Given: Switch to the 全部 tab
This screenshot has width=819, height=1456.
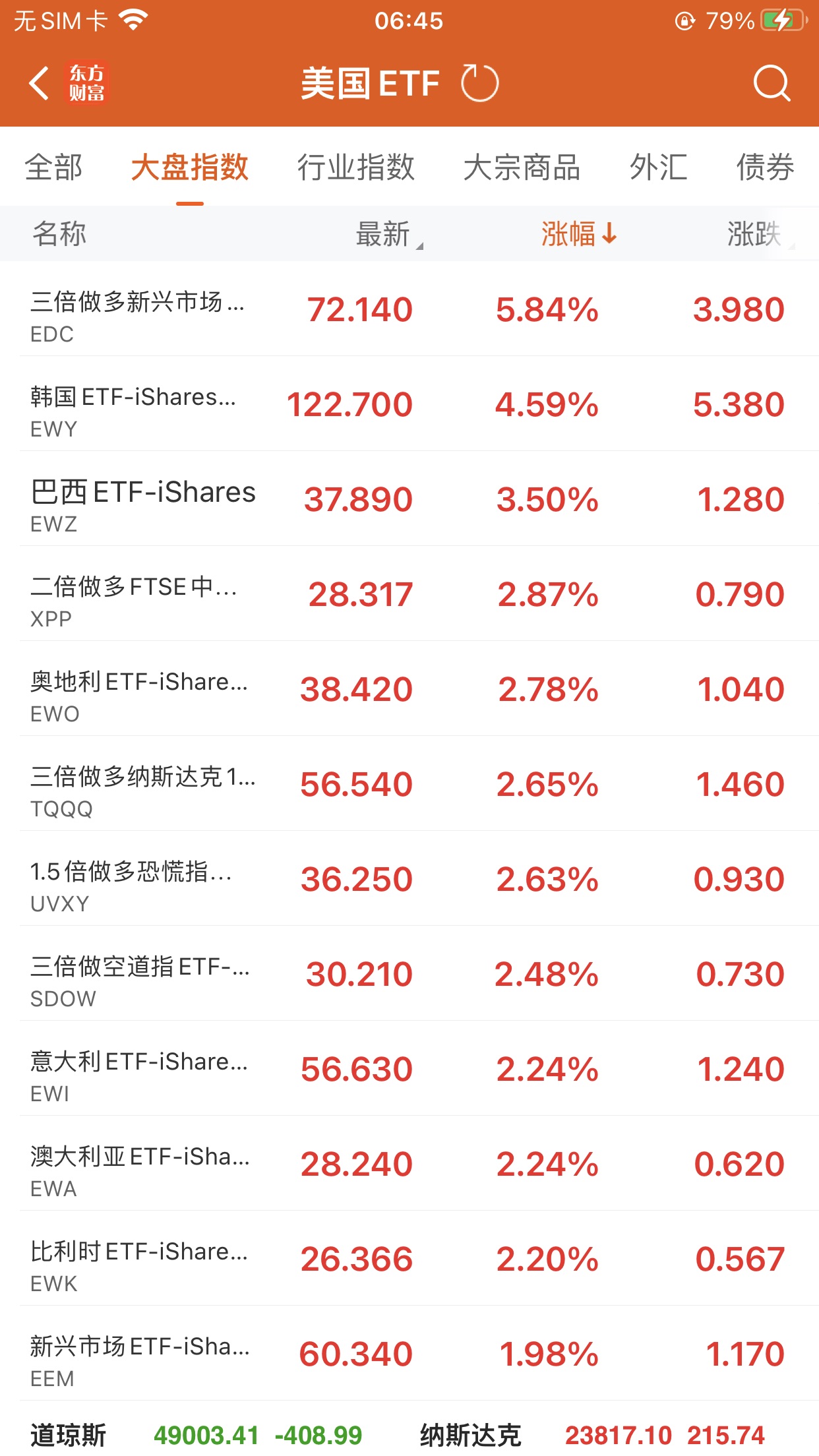Looking at the screenshot, I should [54, 167].
